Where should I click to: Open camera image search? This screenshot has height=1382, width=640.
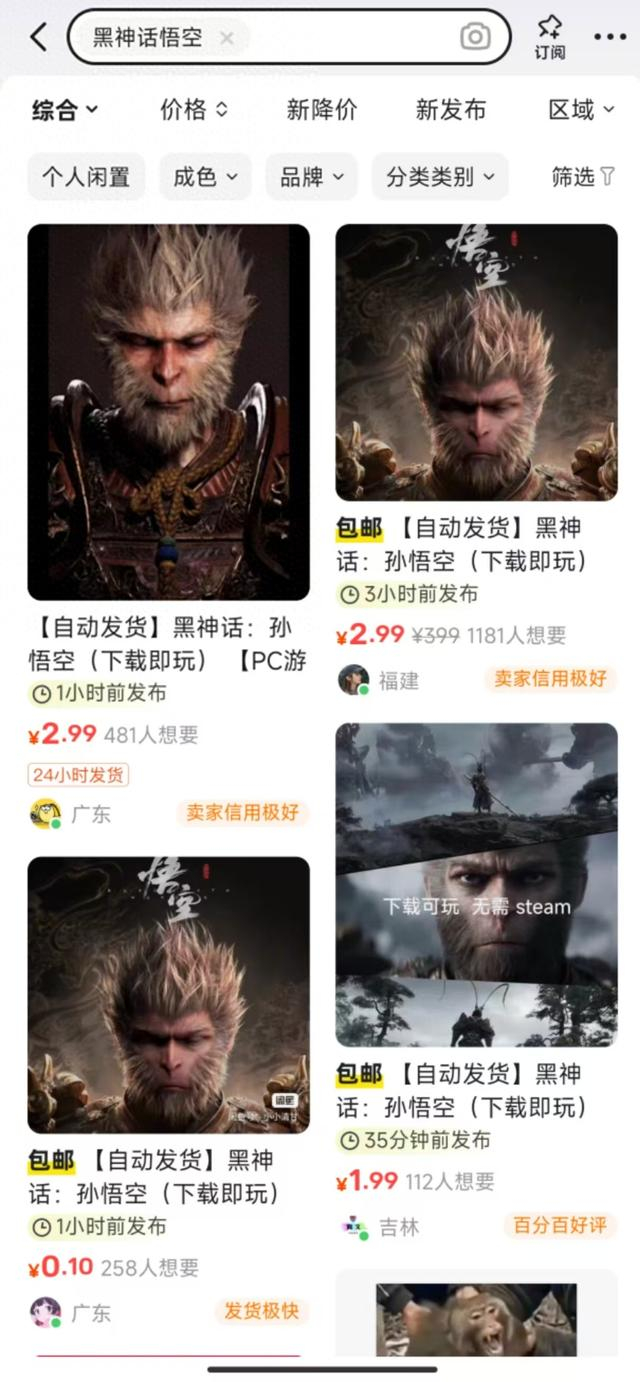[x=475, y=38]
